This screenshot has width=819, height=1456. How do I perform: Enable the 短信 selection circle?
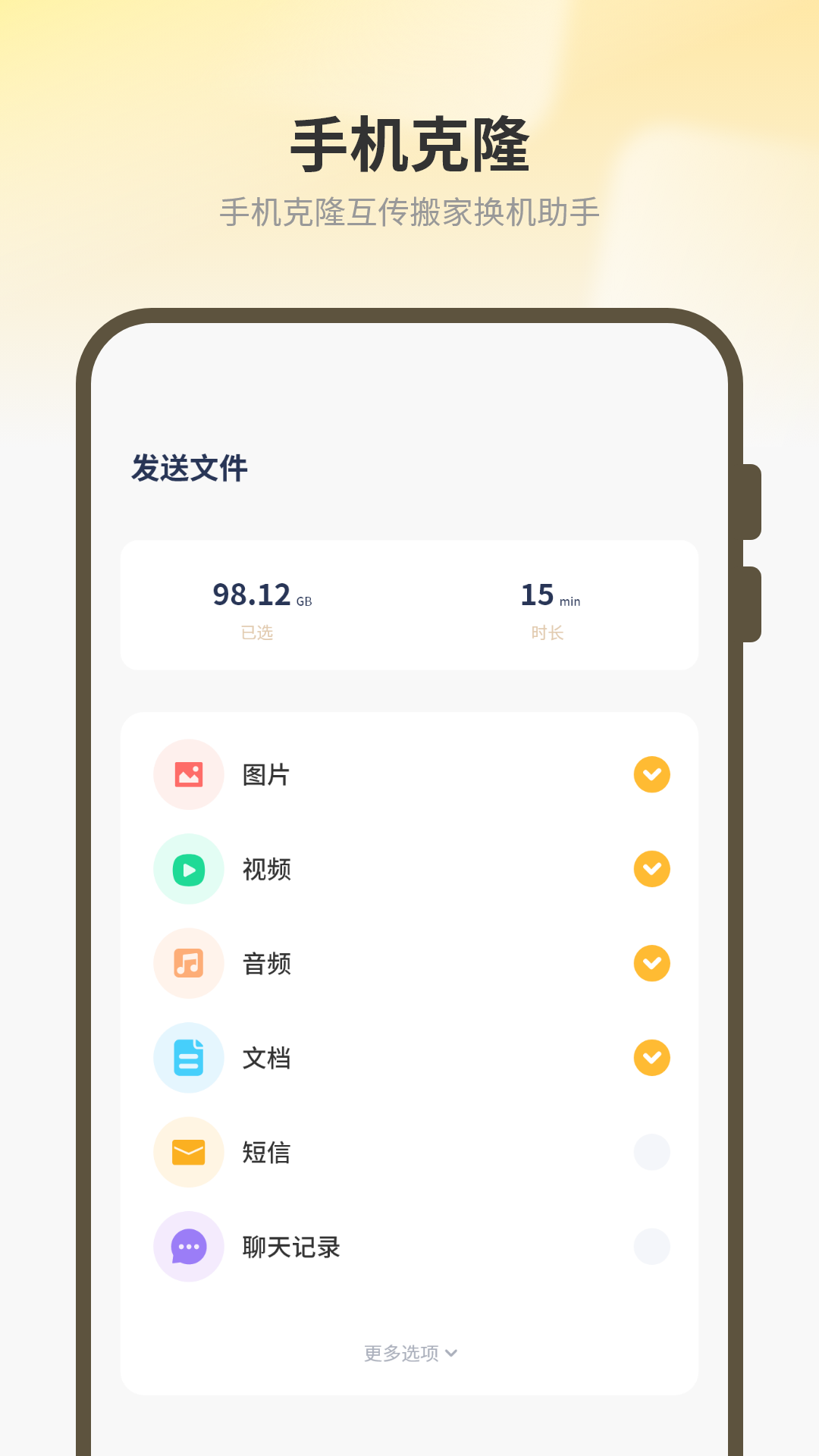pos(651,1152)
